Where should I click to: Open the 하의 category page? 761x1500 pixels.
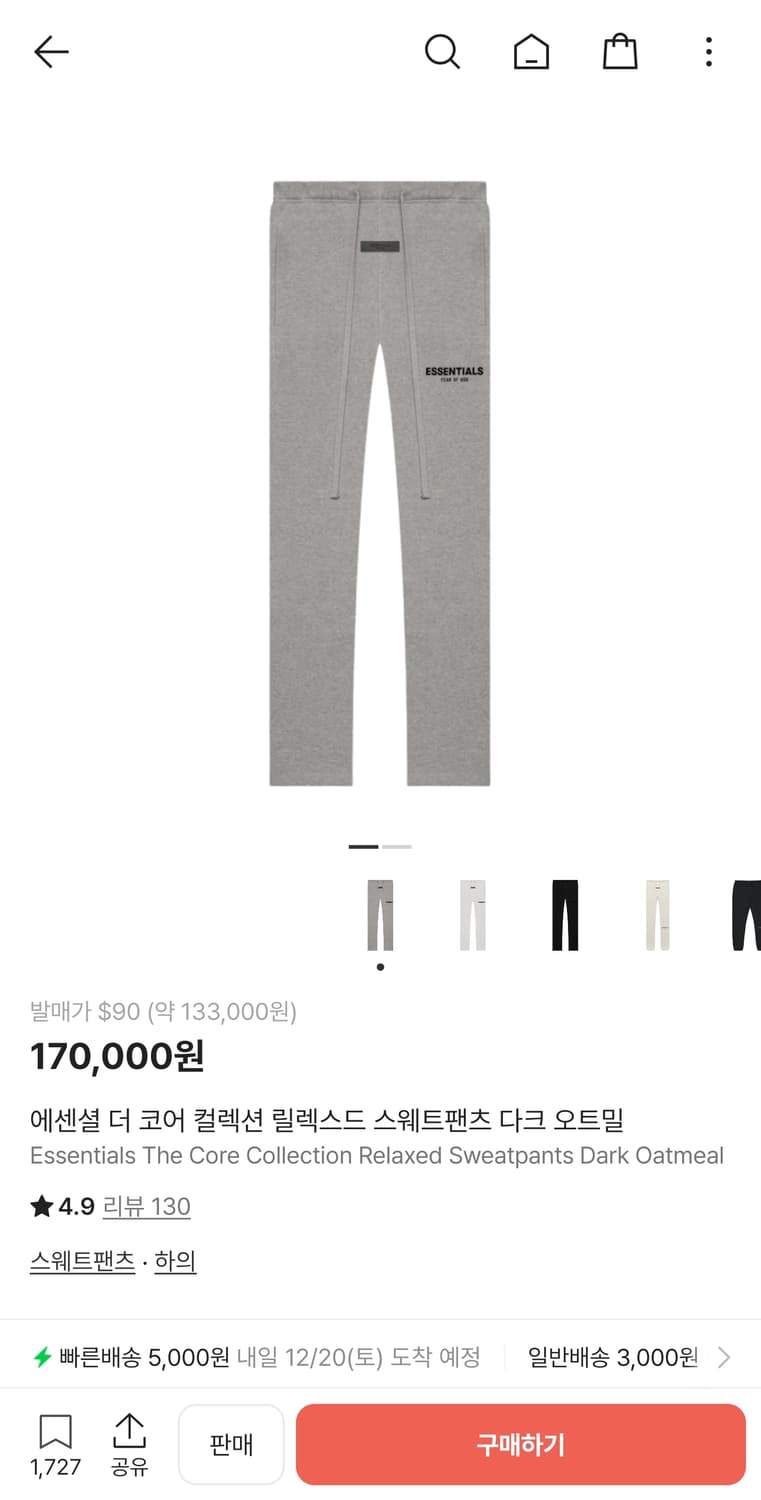pyautogui.click(x=175, y=1261)
